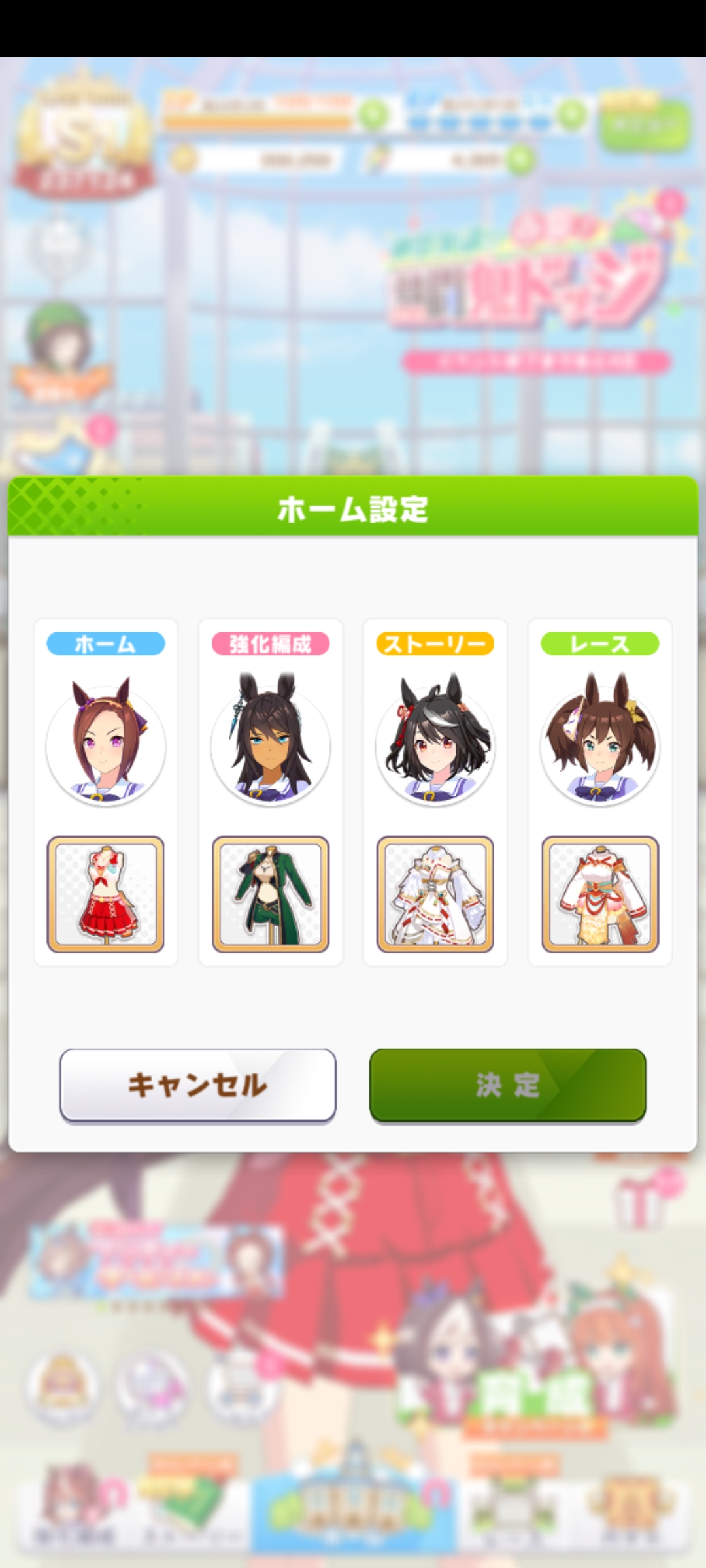This screenshot has height=1568, width=706.
Task: Tap the キャンセル button
Action: [197, 1085]
